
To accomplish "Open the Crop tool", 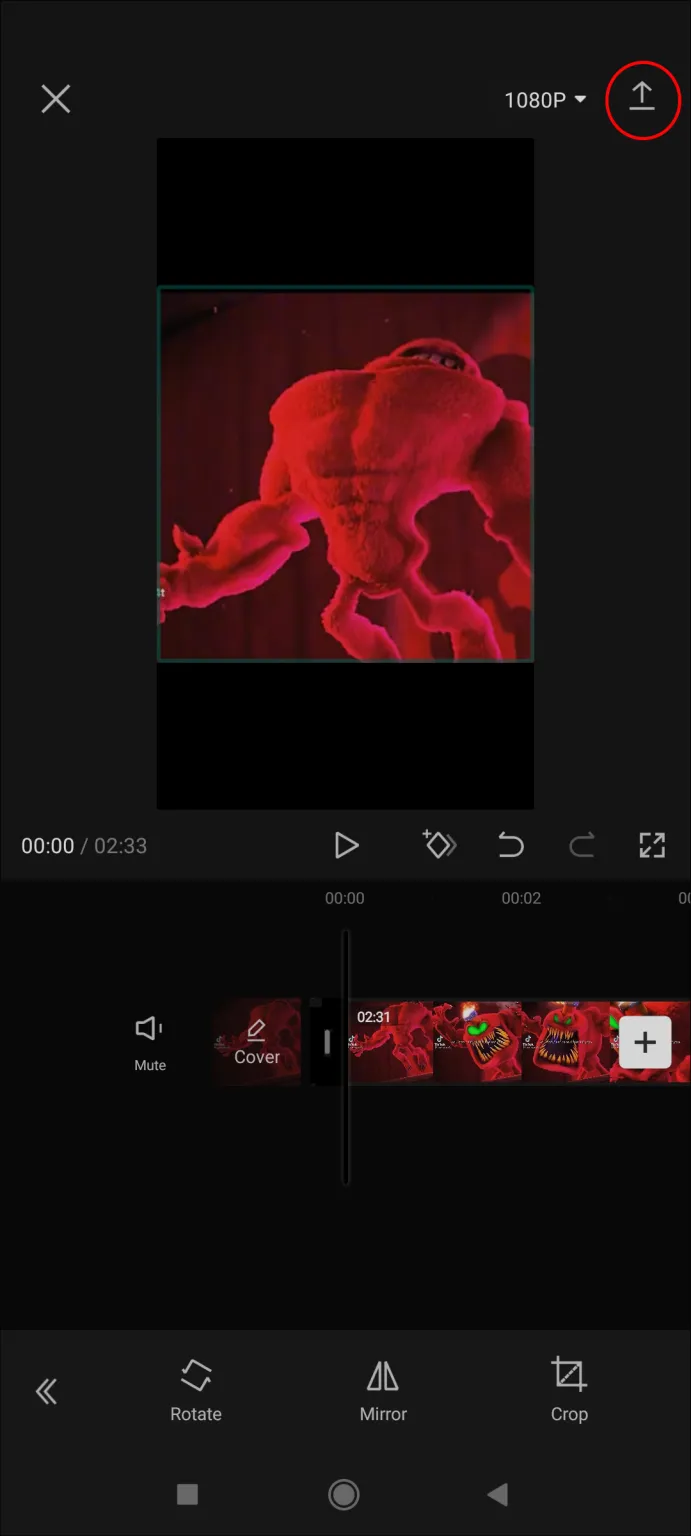I will pyautogui.click(x=569, y=1389).
